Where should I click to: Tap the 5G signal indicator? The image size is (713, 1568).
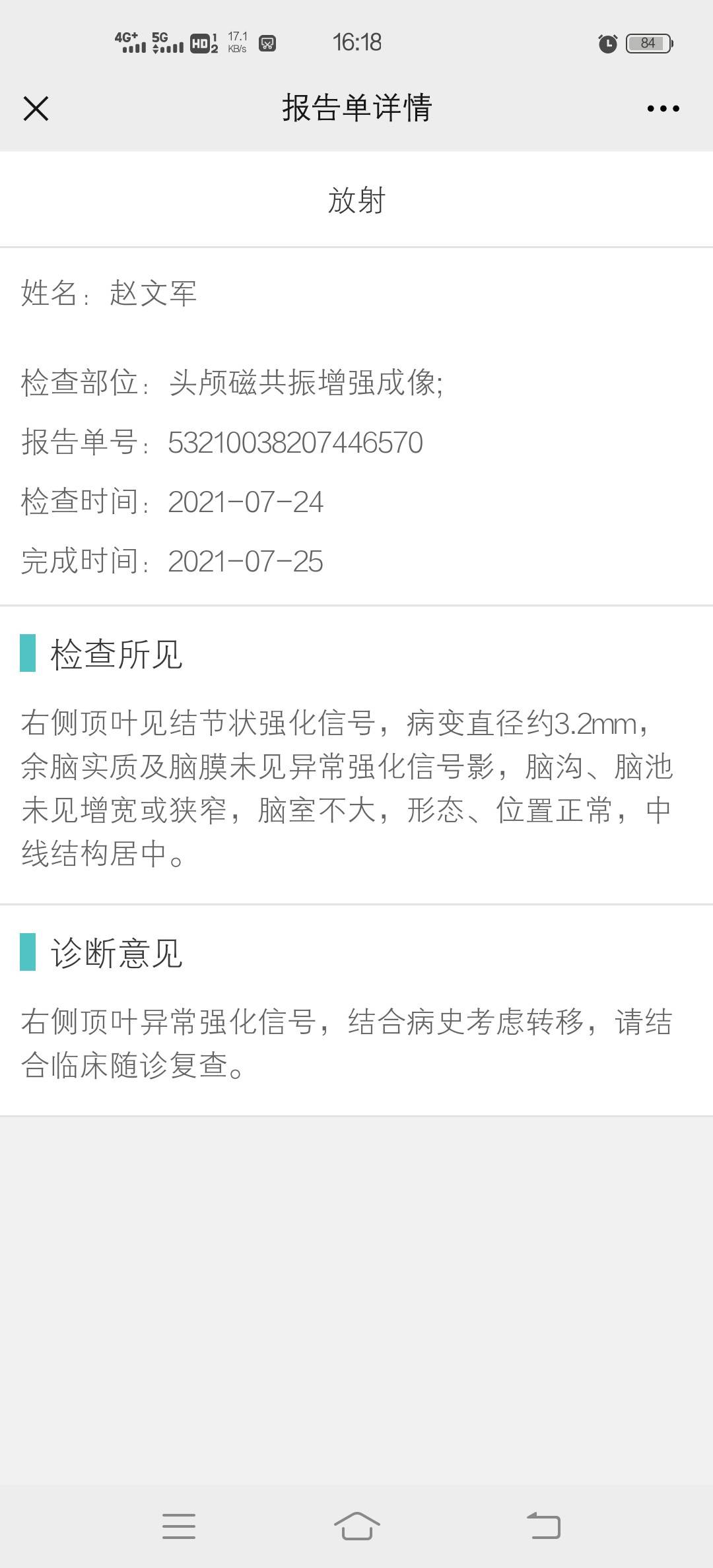tap(165, 44)
